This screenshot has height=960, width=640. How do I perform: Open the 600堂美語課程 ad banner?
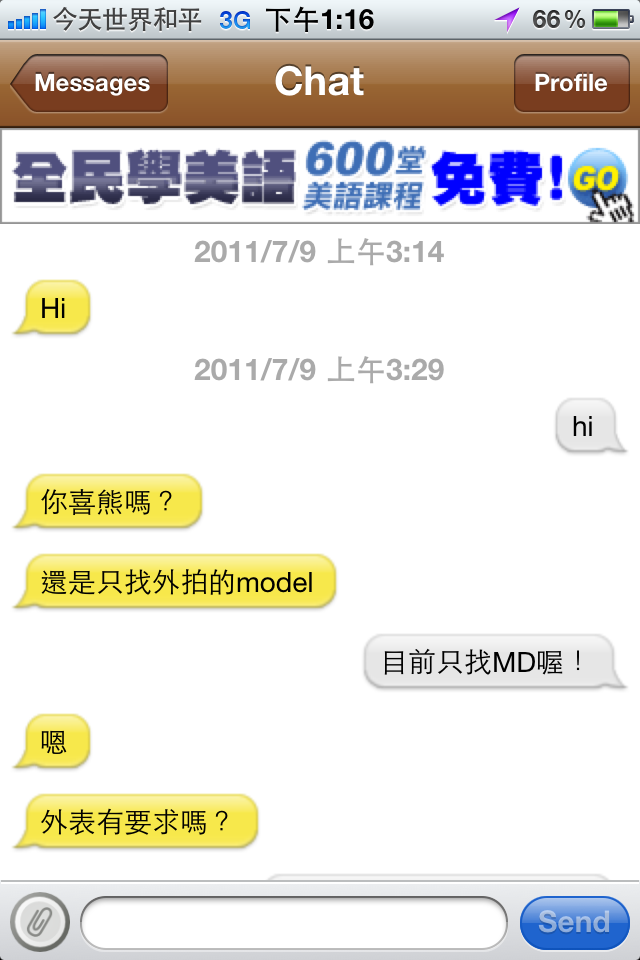[x=320, y=176]
